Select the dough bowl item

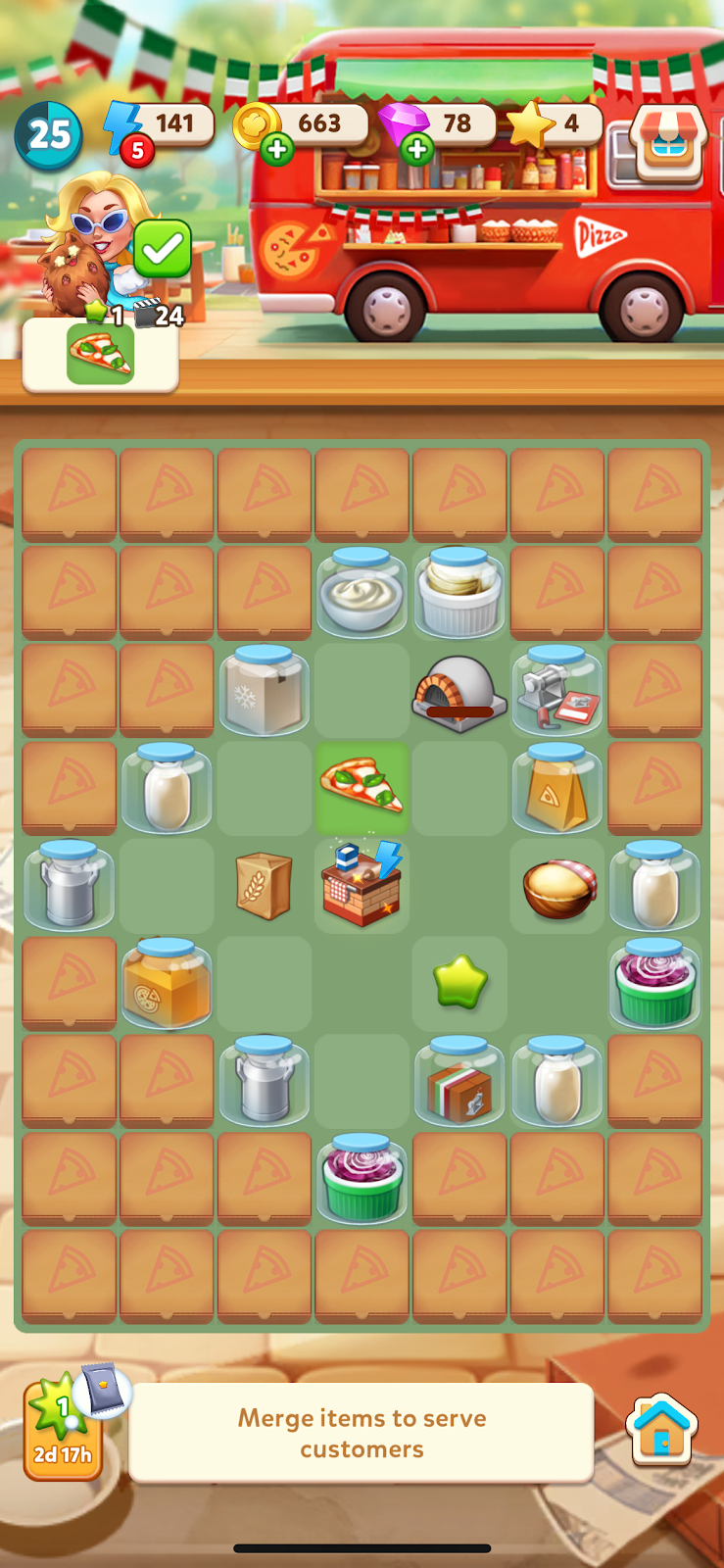[558, 888]
